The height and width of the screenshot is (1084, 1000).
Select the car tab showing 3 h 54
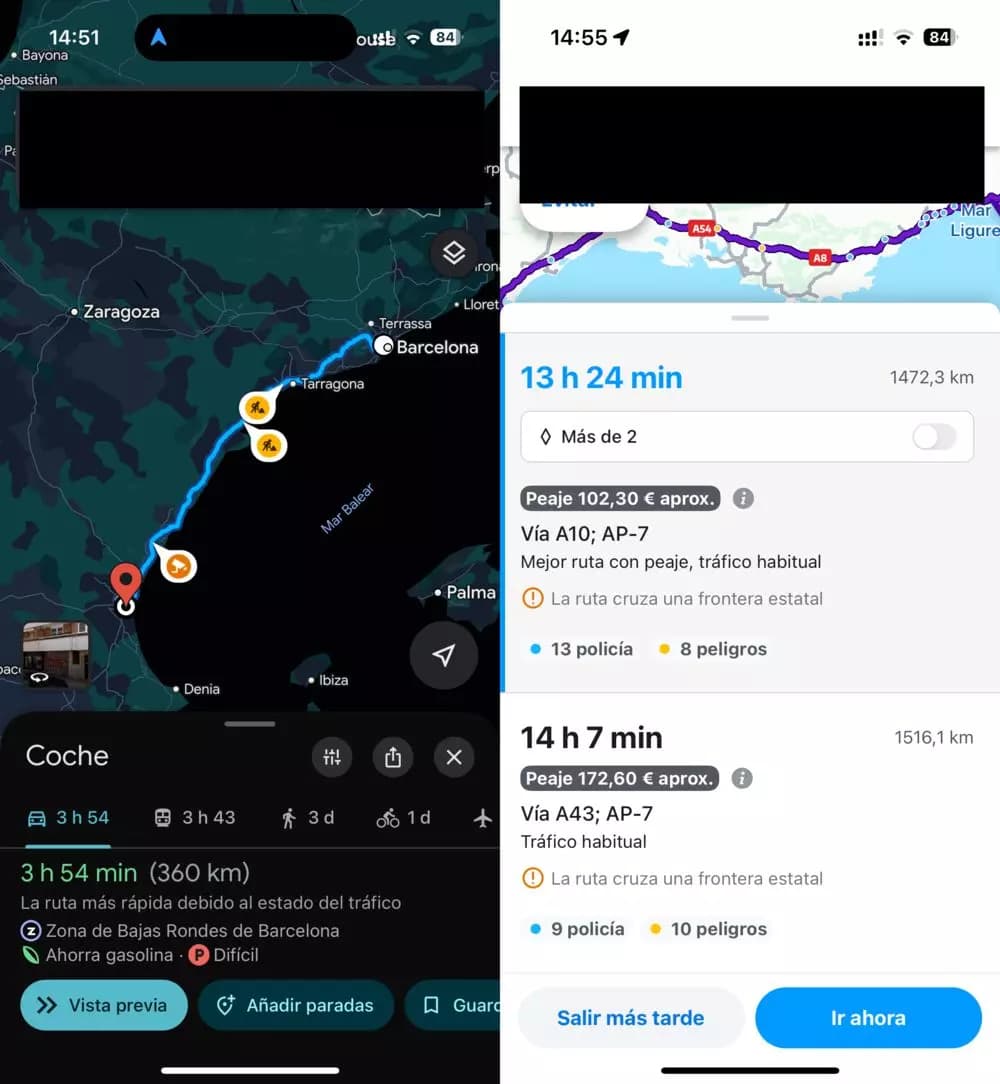(68, 818)
